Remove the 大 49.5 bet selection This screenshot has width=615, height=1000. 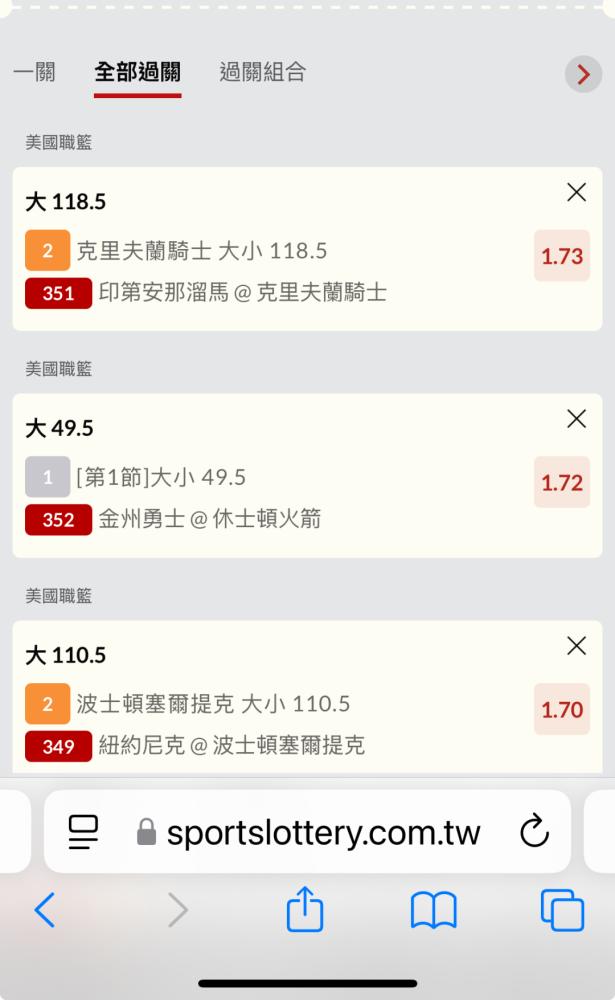pyautogui.click(x=576, y=419)
